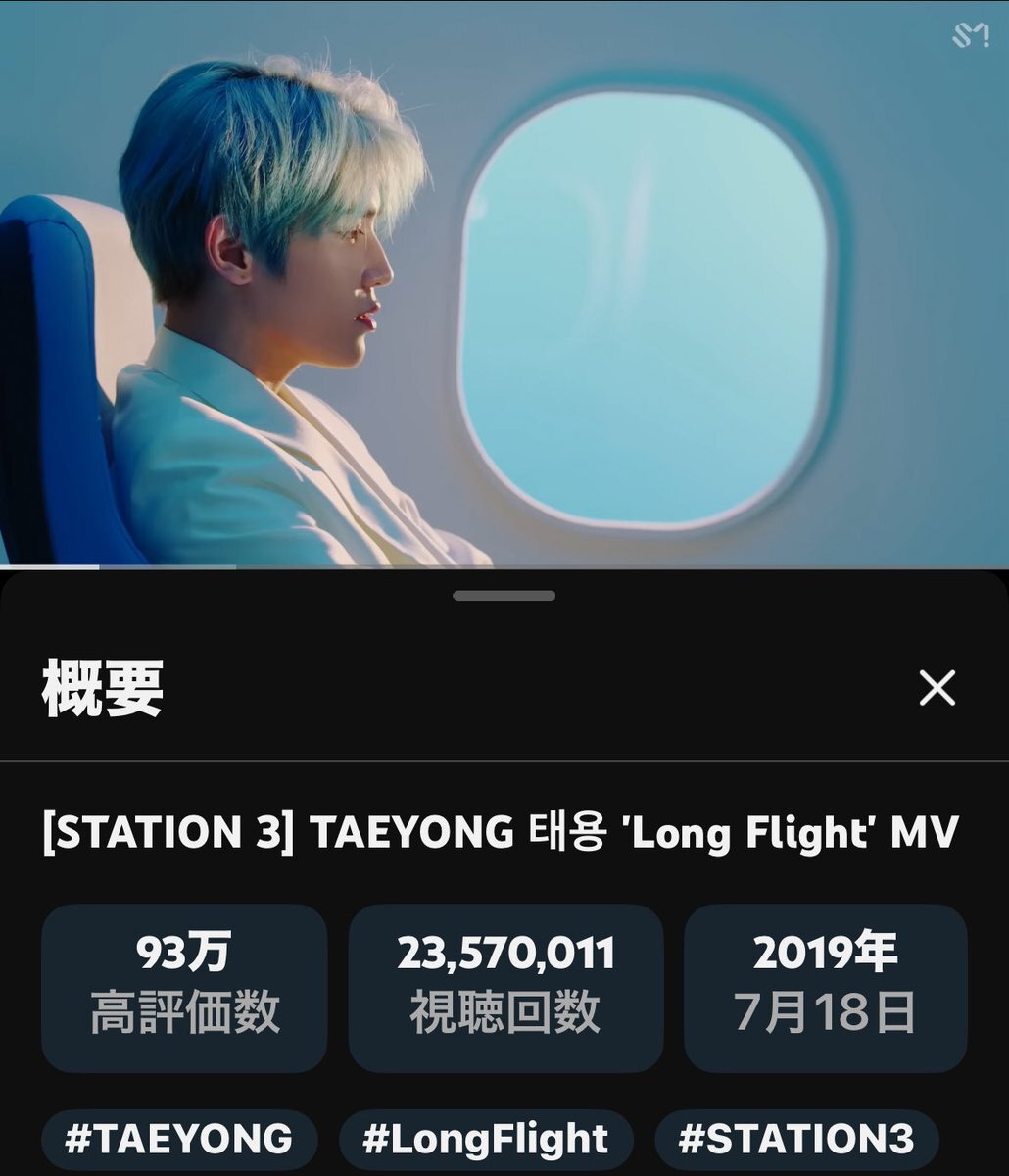Image resolution: width=1009 pixels, height=1176 pixels.
Task: Open the #LongFlight hashtag chip
Action: tap(486, 1140)
